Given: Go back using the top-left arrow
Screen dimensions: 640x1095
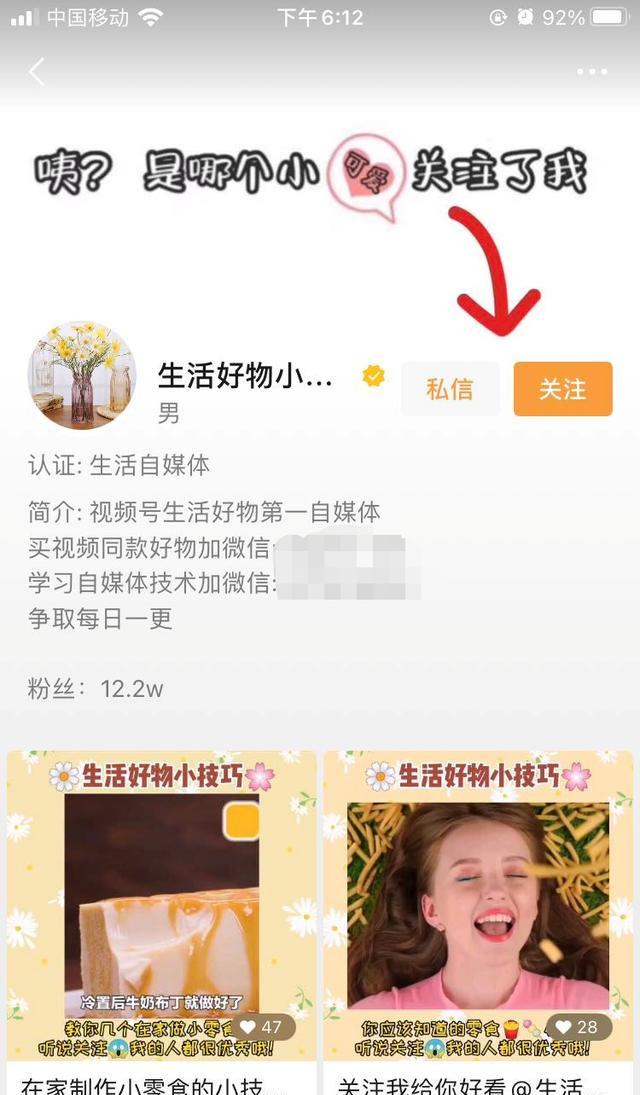Looking at the screenshot, I should click(37, 72).
